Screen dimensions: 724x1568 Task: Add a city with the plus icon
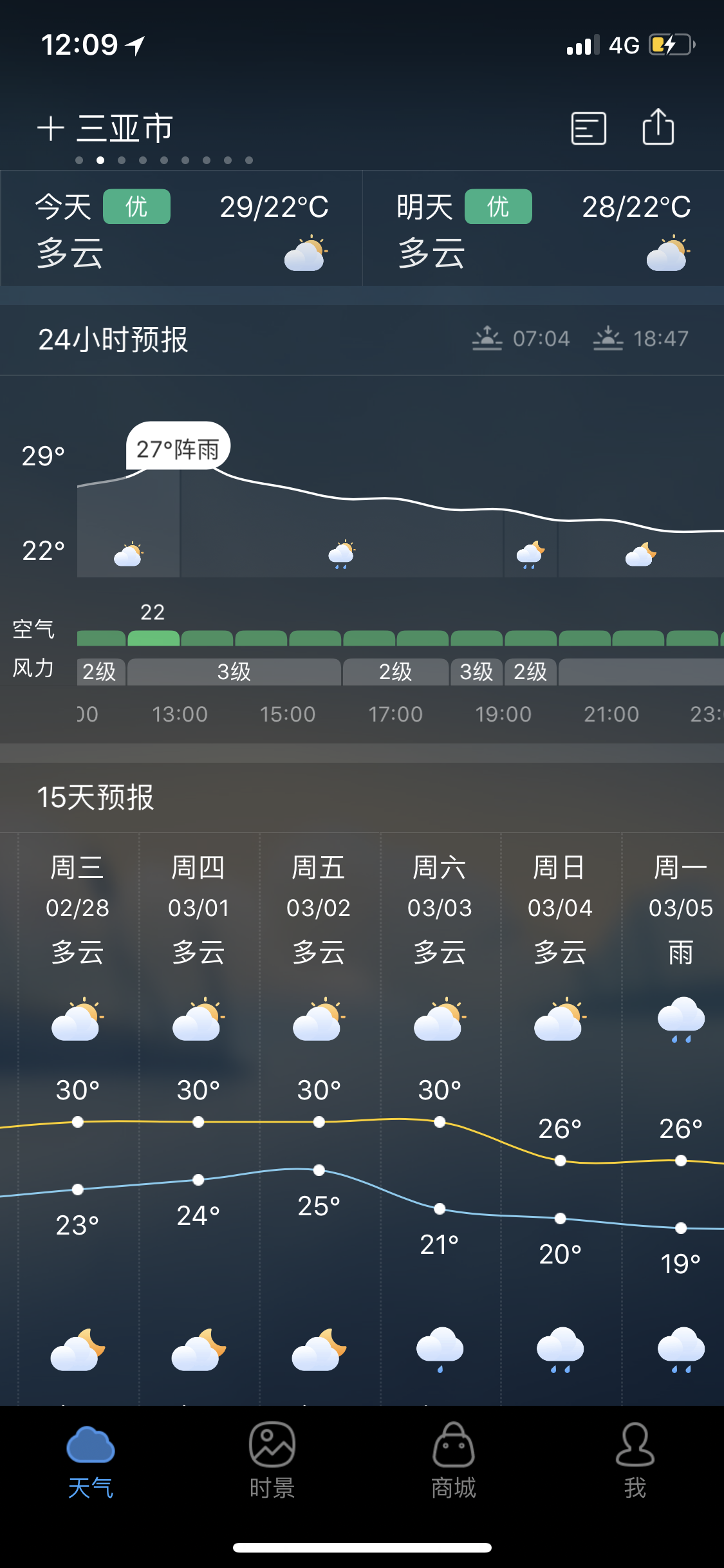point(50,128)
